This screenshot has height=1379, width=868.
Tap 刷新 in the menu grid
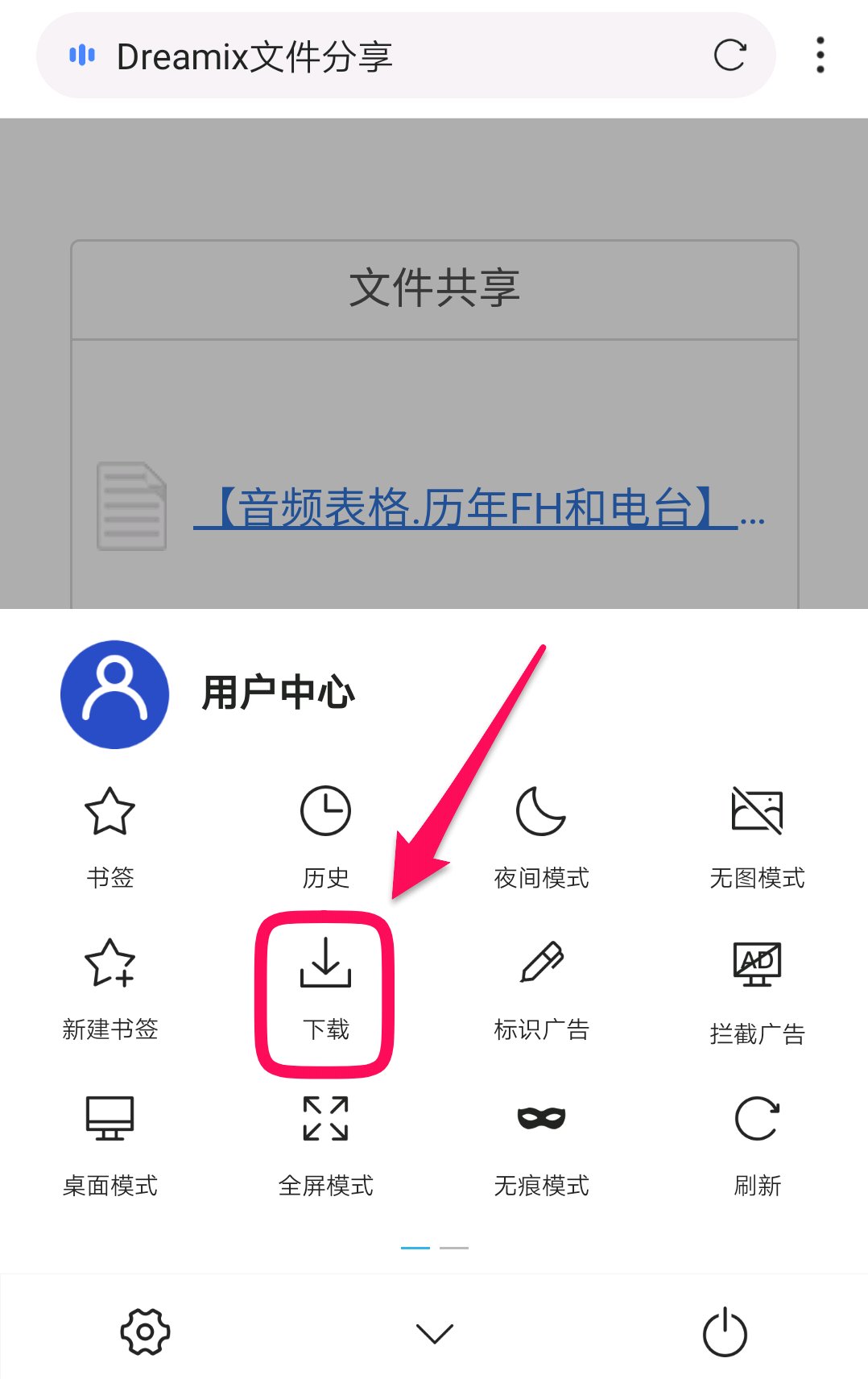point(757,1144)
